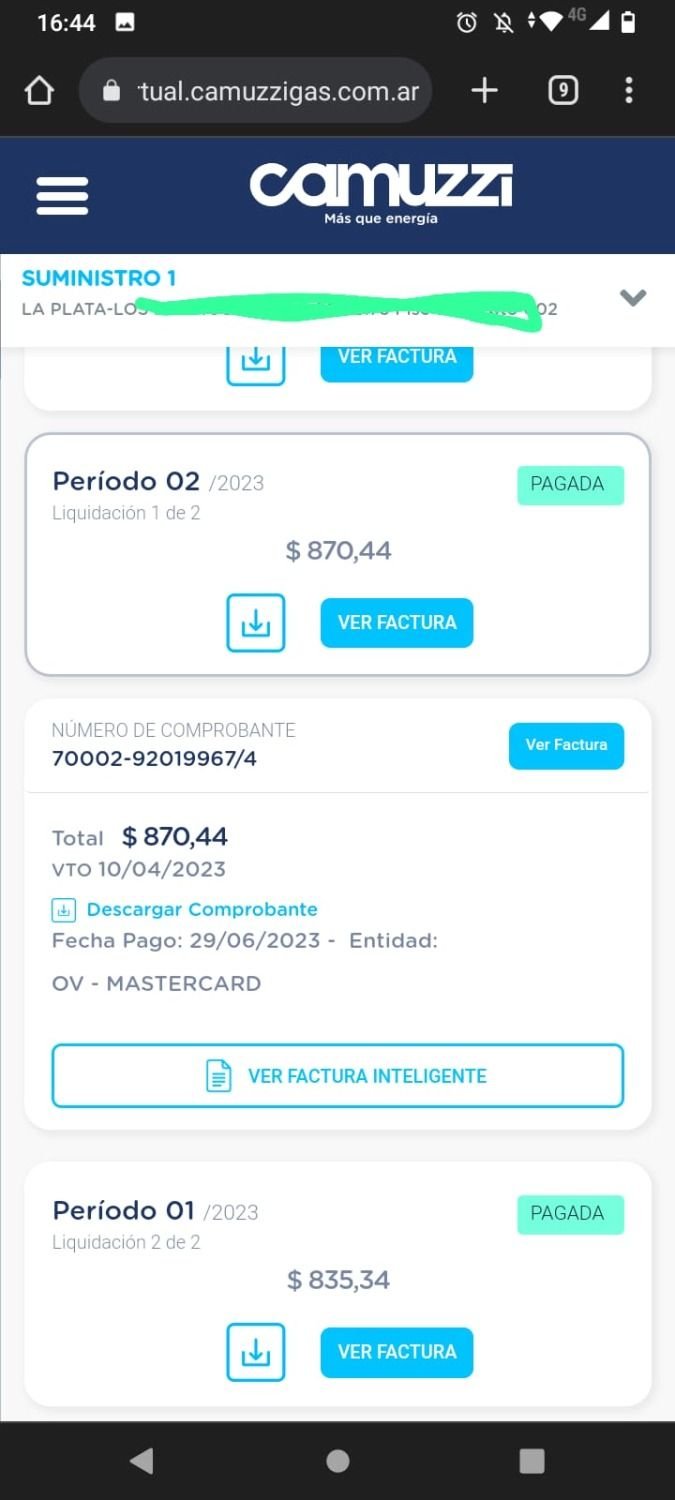Open recent apps from the navigation bar
This screenshot has width=675, height=1500.
[532, 1461]
